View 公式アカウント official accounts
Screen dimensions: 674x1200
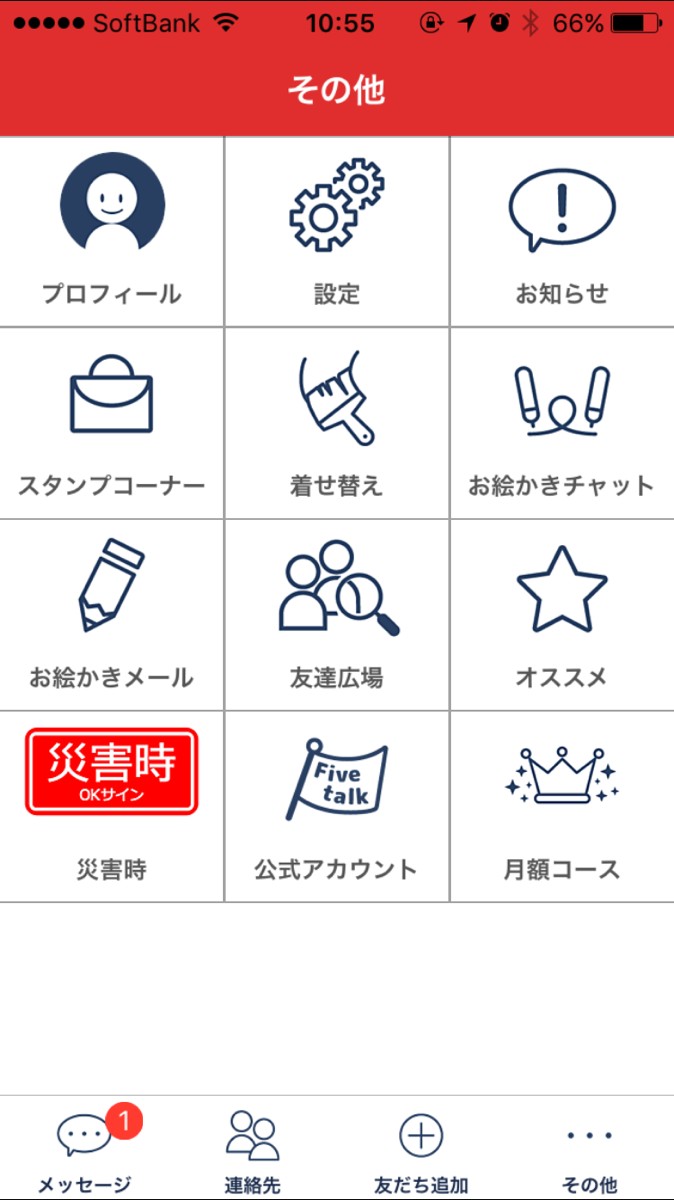336,806
